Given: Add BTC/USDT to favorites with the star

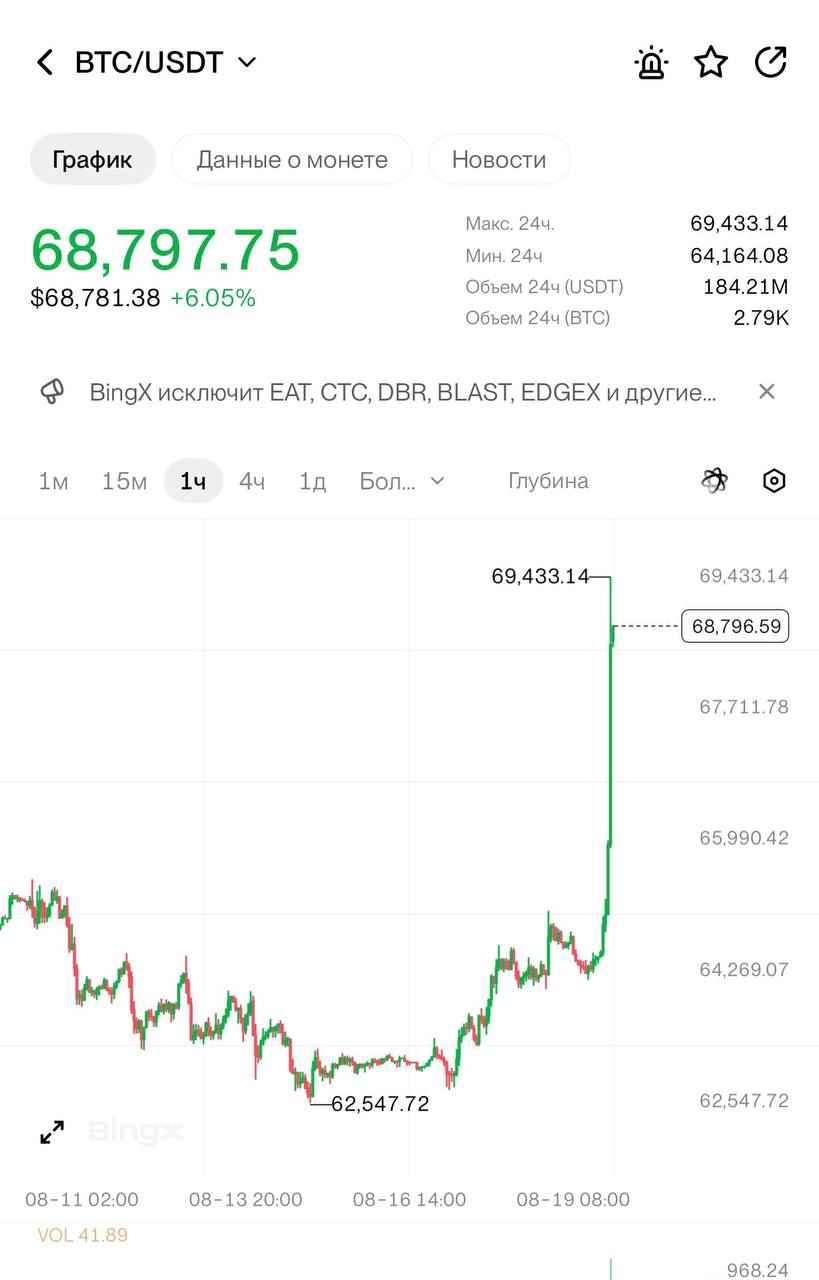Looking at the screenshot, I should (711, 63).
